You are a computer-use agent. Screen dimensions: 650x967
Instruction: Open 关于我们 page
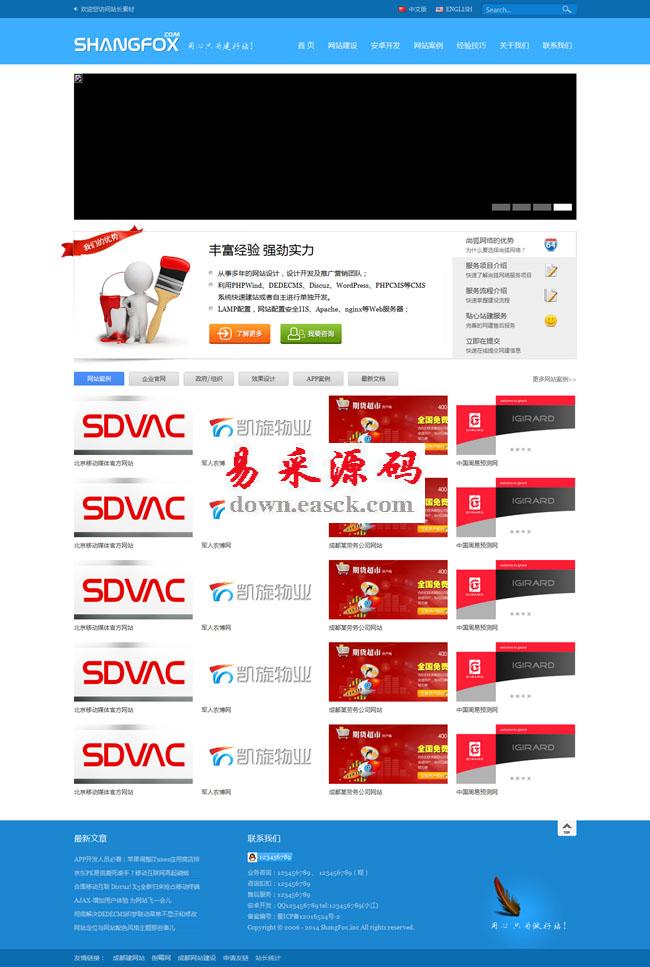coord(514,46)
